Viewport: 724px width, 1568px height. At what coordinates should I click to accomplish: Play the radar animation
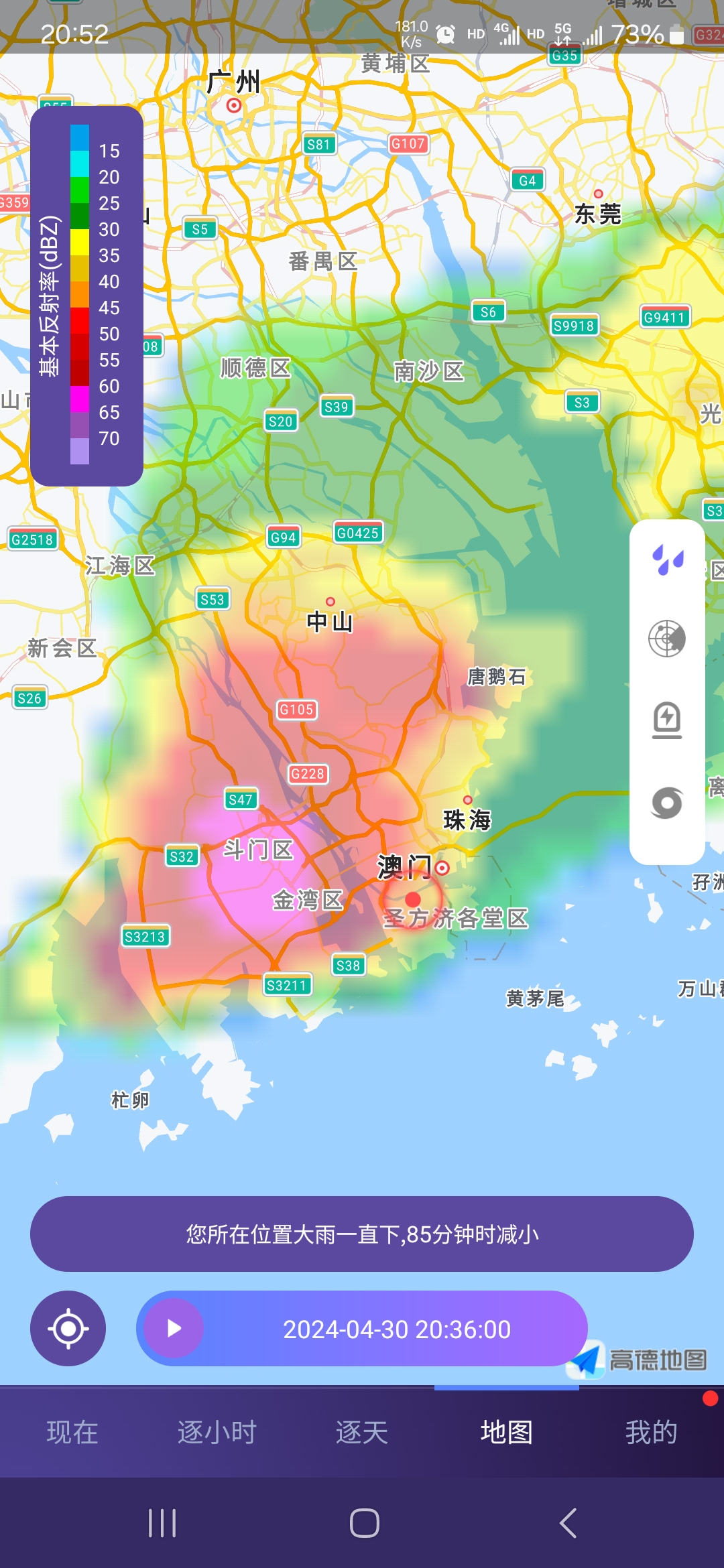click(174, 1328)
